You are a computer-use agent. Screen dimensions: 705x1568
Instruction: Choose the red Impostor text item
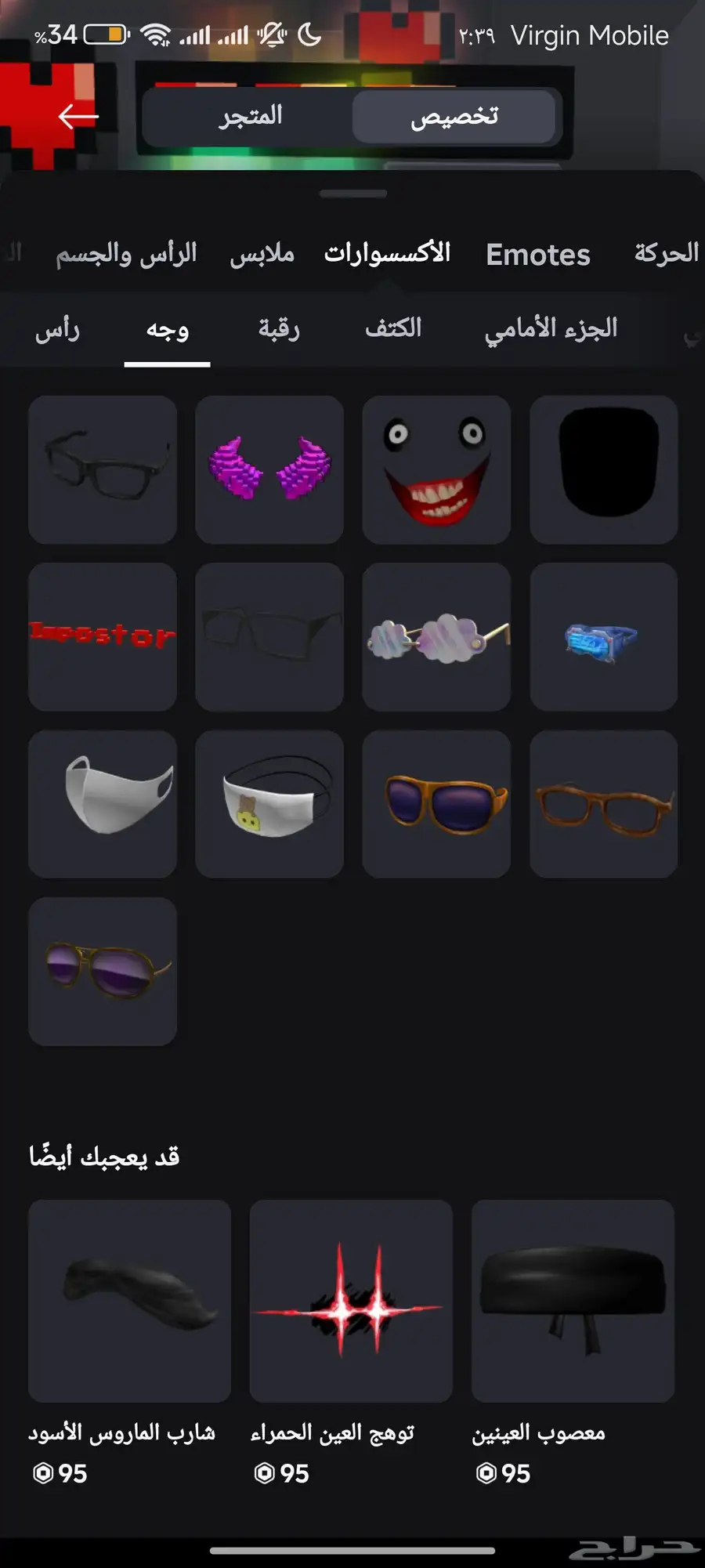103,636
